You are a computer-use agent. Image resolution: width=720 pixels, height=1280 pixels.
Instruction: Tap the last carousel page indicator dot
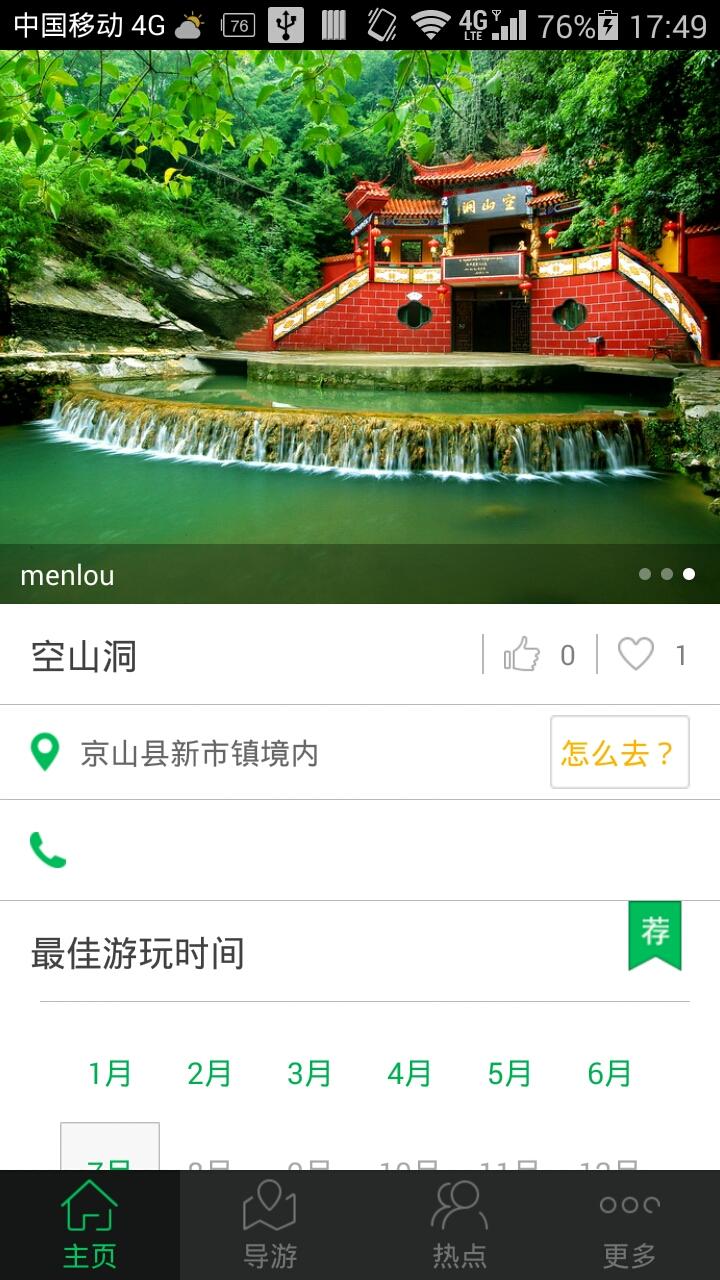click(686, 575)
